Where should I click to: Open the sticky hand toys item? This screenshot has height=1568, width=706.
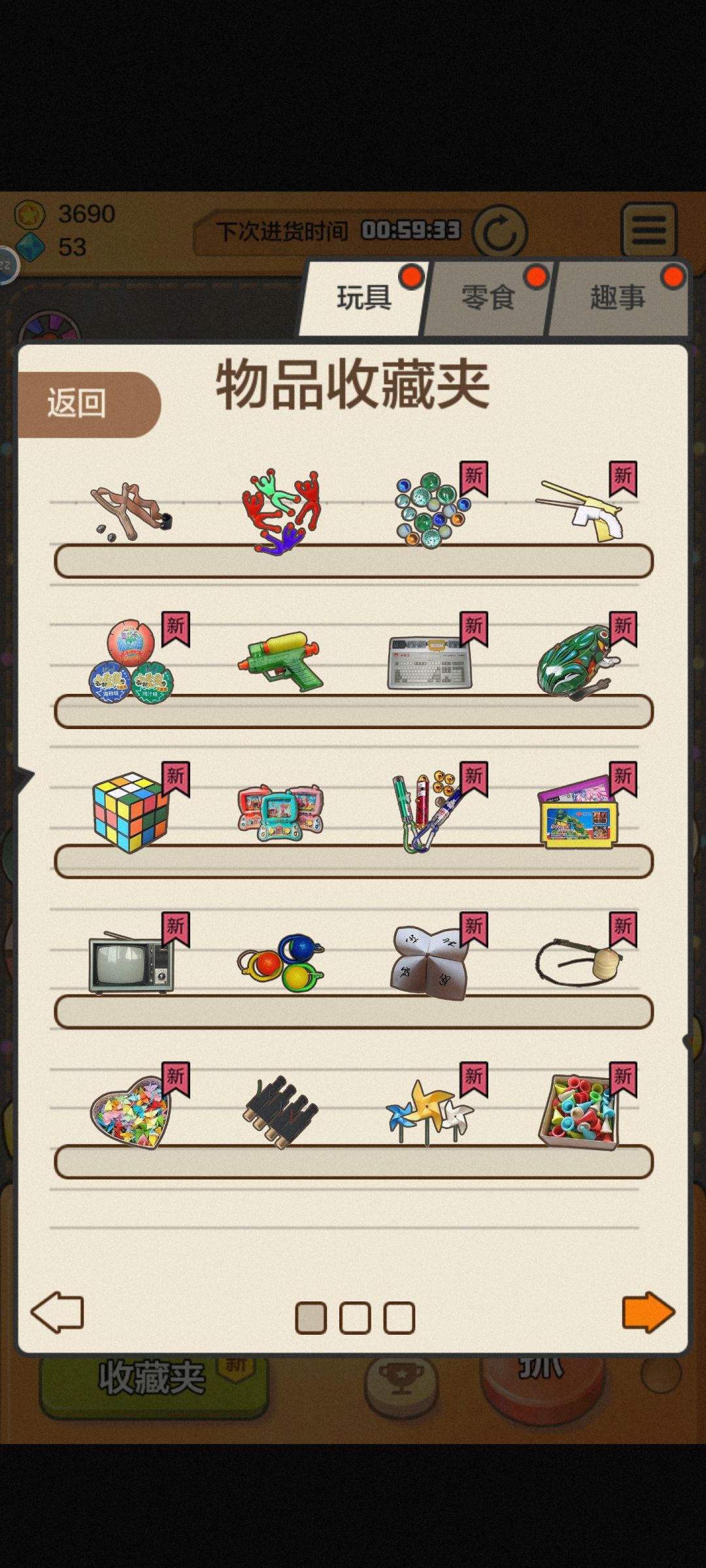pos(281,511)
